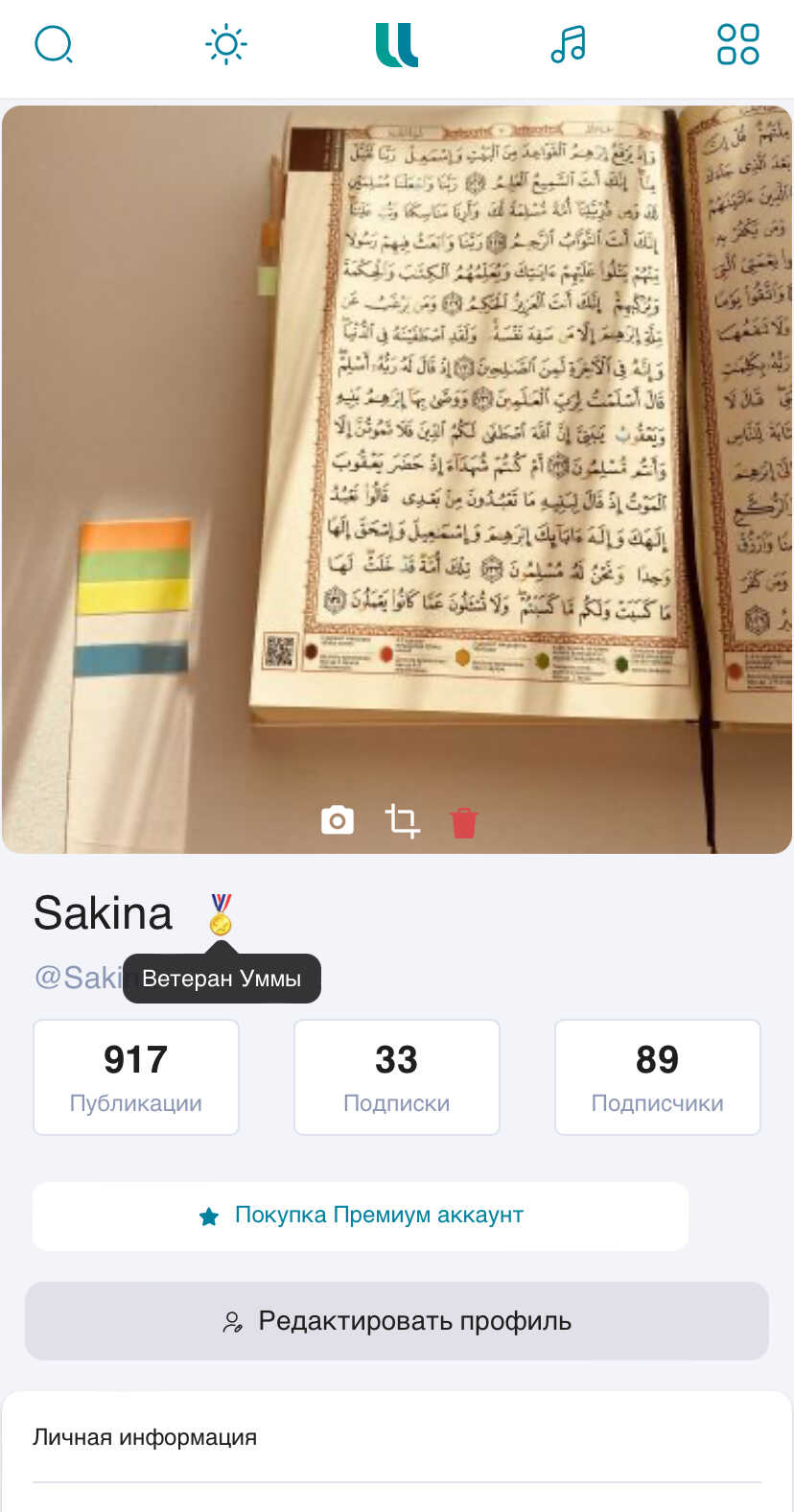Tap the veteran medal badge
This screenshot has width=794, height=1512.
click(x=221, y=914)
